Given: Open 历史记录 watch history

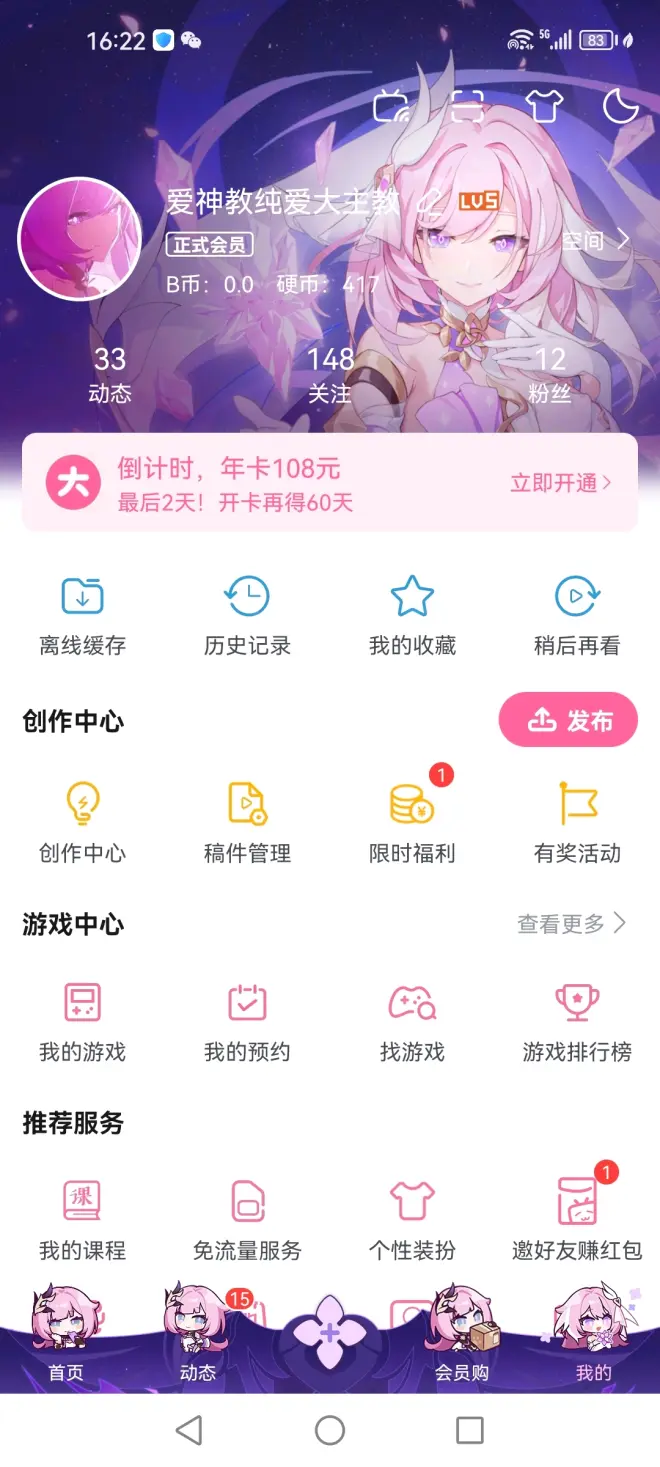Looking at the screenshot, I should coord(247,616).
